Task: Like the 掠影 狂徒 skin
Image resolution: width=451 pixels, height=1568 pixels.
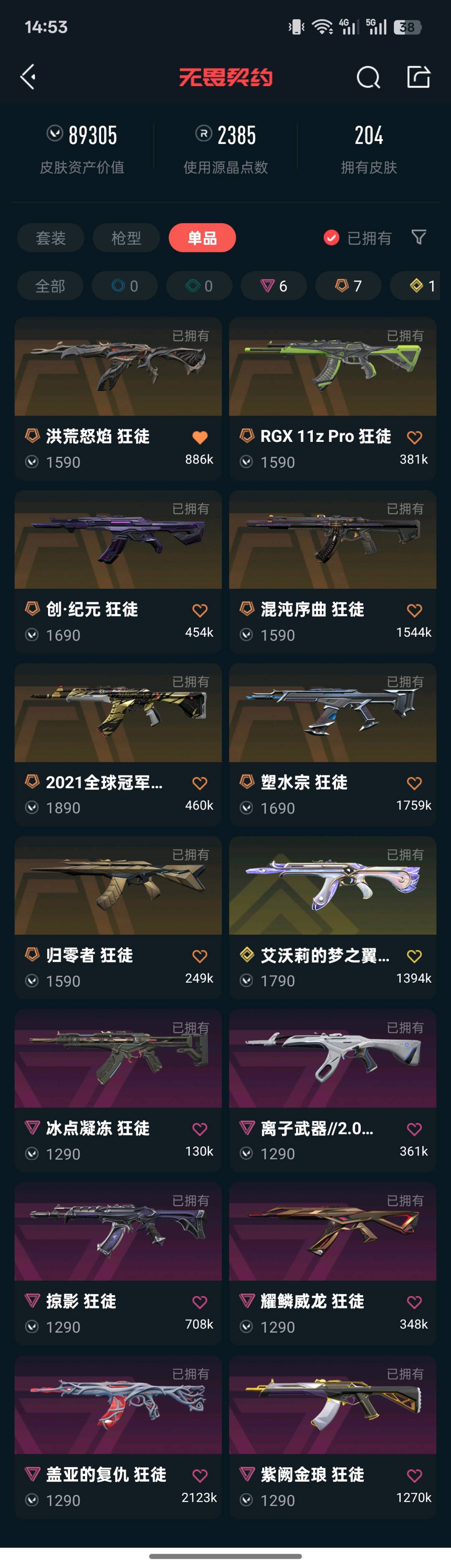Action: tap(200, 1302)
